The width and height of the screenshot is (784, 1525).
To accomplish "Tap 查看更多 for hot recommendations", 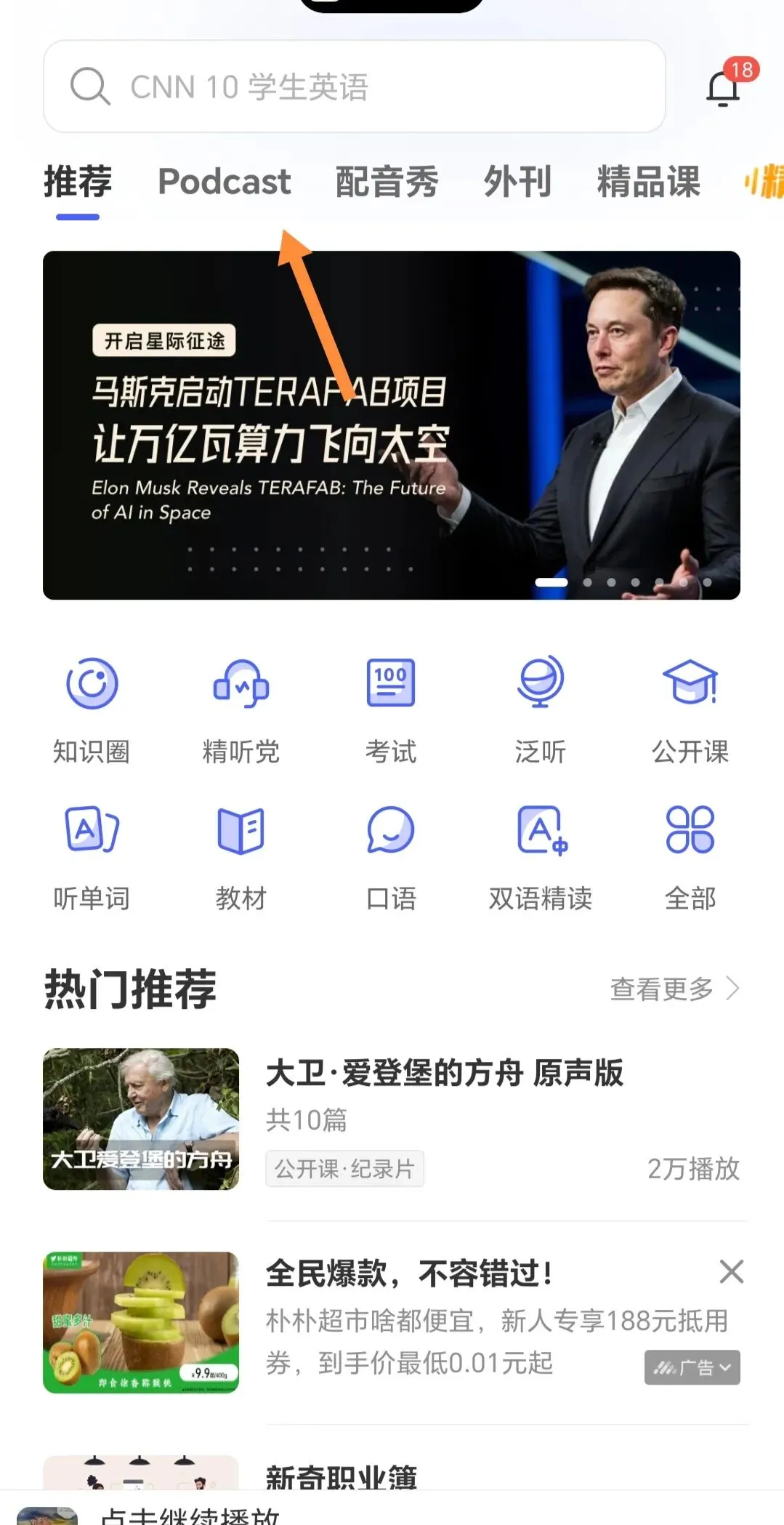I will pyautogui.click(x=674, y=989).
